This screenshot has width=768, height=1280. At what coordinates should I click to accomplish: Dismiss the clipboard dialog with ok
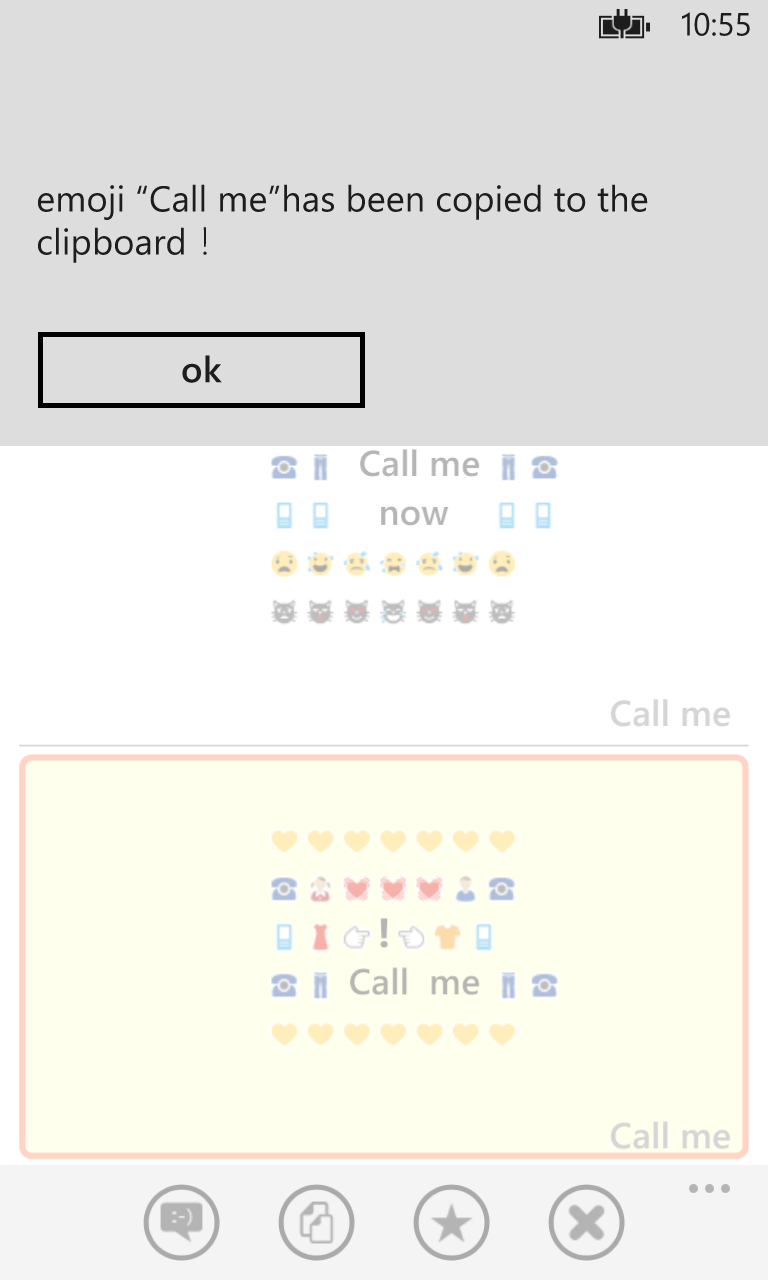point(201,371)
